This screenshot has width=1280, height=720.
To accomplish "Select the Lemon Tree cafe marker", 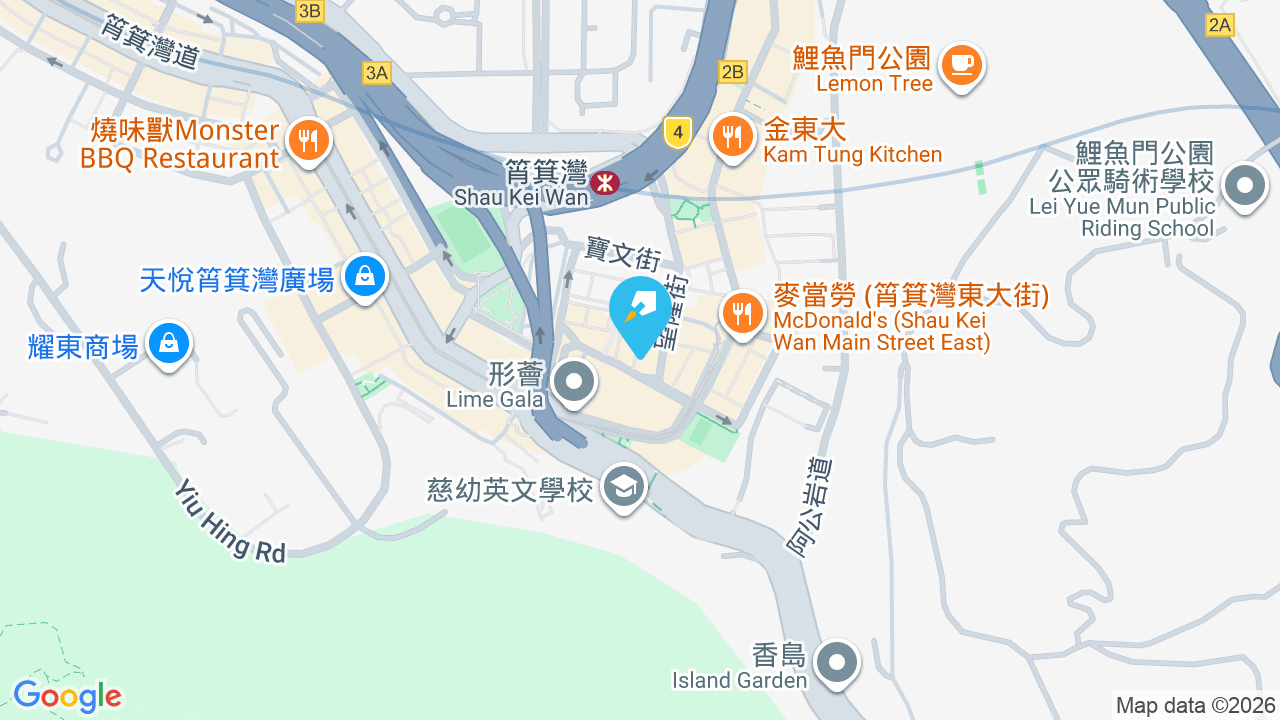I will click(x=962, y=66).
